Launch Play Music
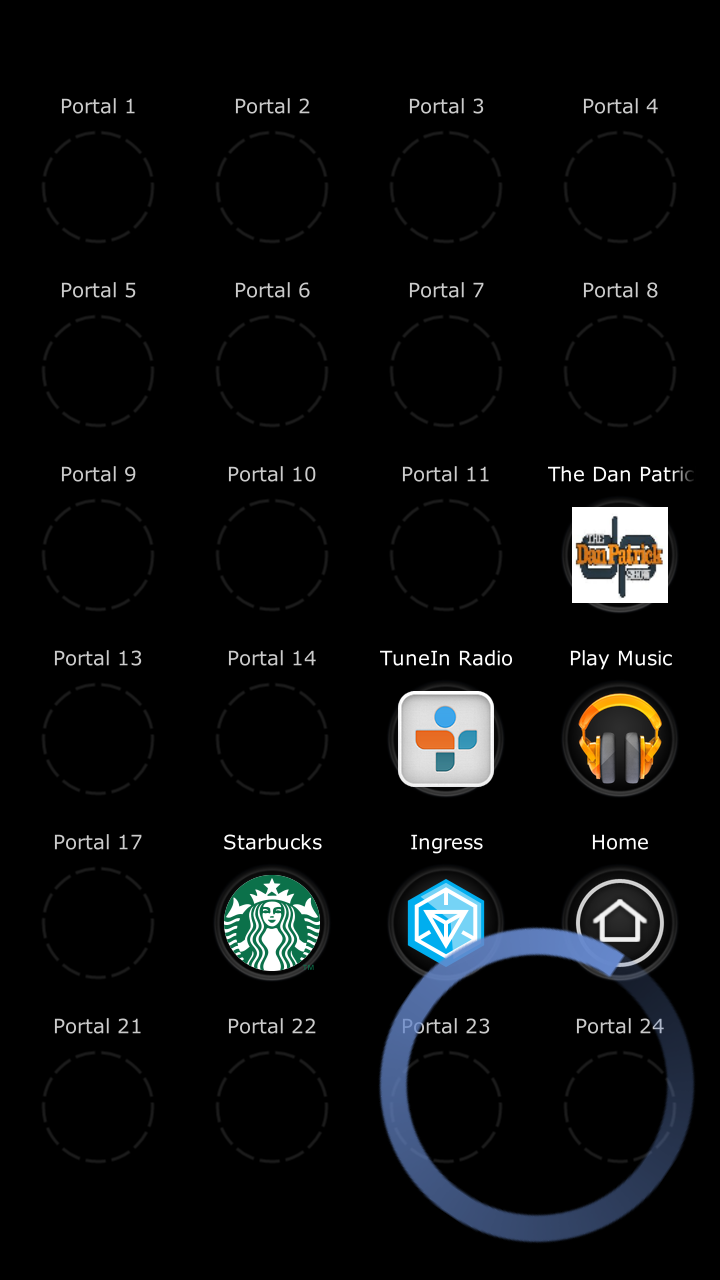The width and height of the screenshot is (720, 1280). [620, 739]
